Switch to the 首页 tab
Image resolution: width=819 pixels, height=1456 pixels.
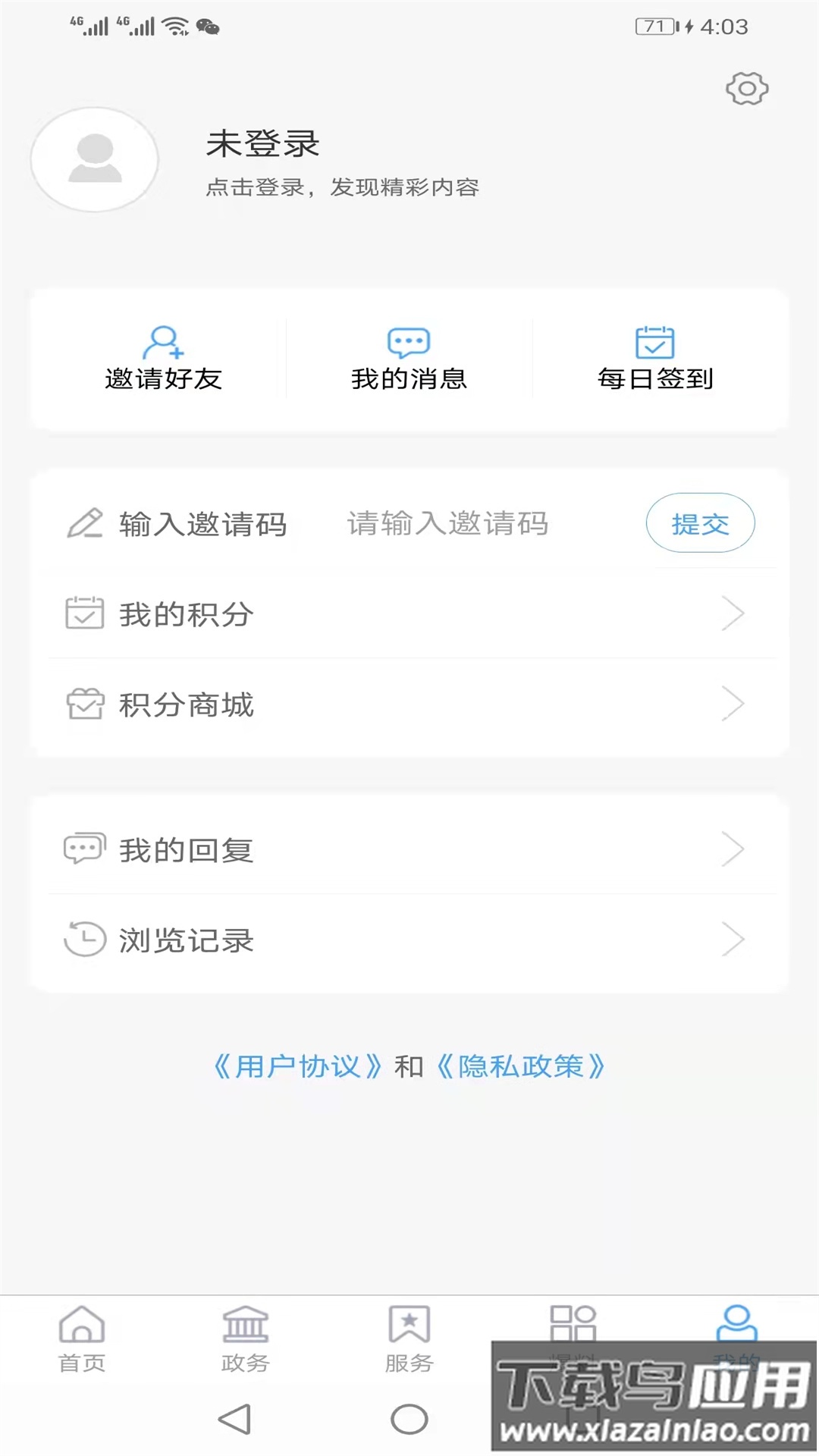(82, 1339)
